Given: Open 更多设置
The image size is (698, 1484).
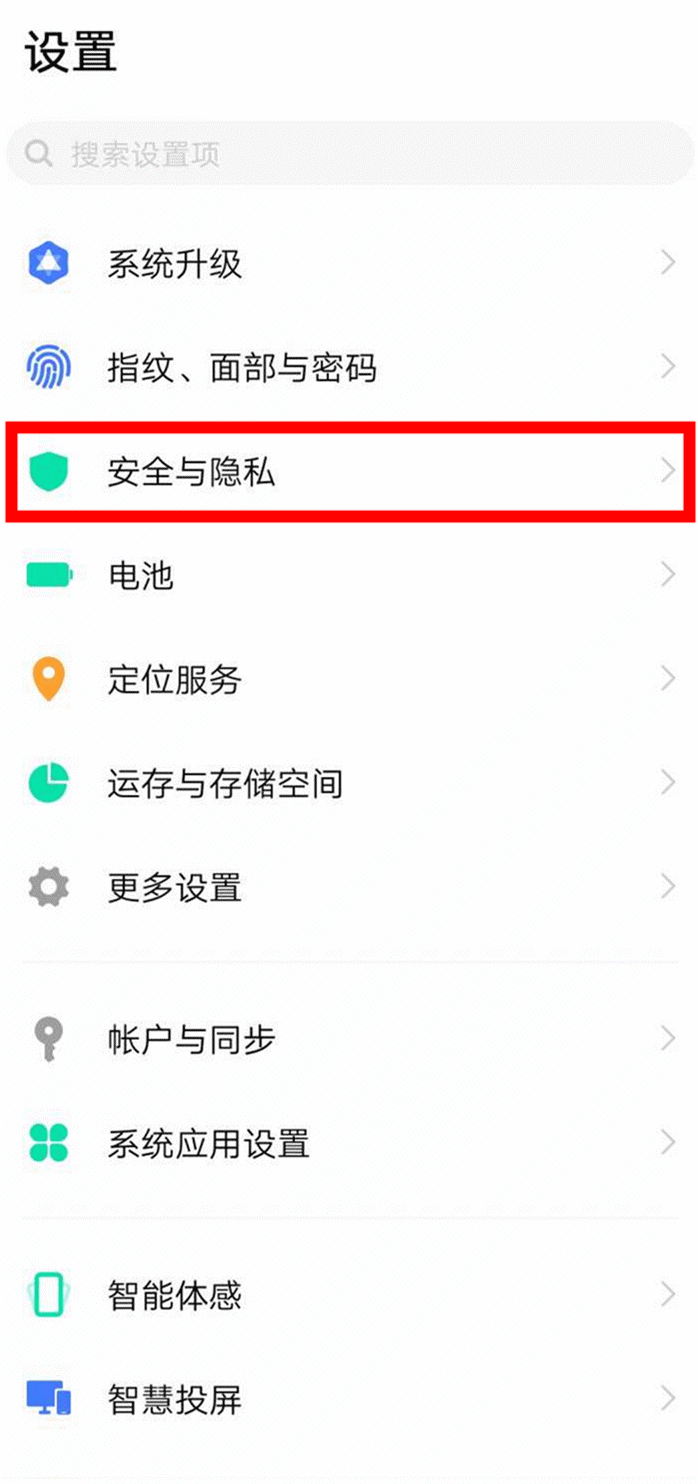Looking at the screenshot, I should point(349,887).
